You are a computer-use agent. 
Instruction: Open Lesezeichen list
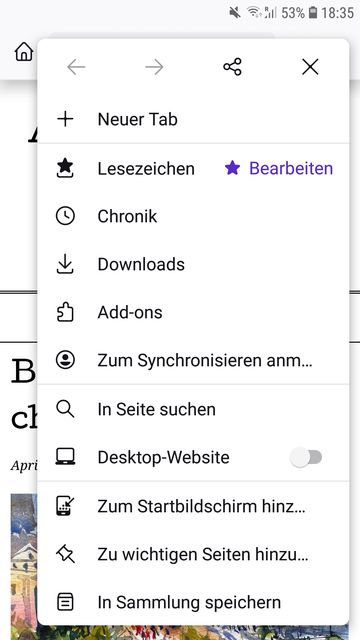pos(125,169)
